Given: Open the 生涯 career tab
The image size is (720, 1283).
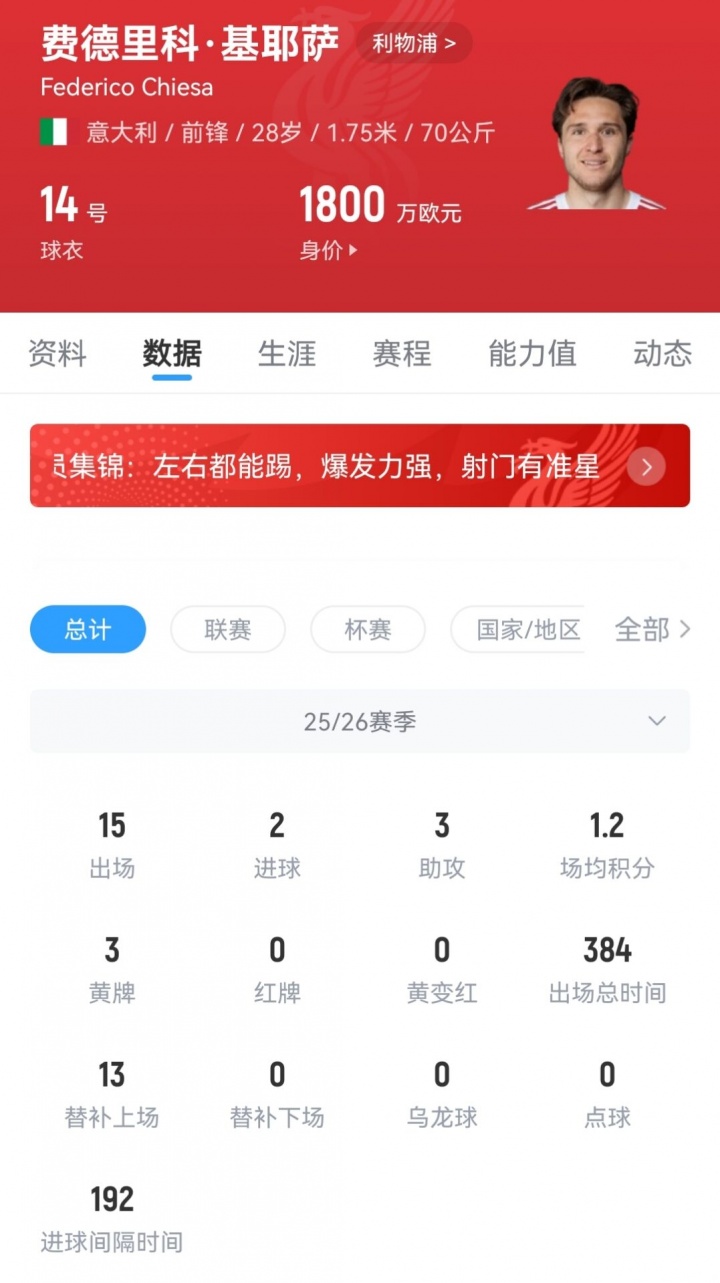Looking at the screenshot, I should 287,353.
